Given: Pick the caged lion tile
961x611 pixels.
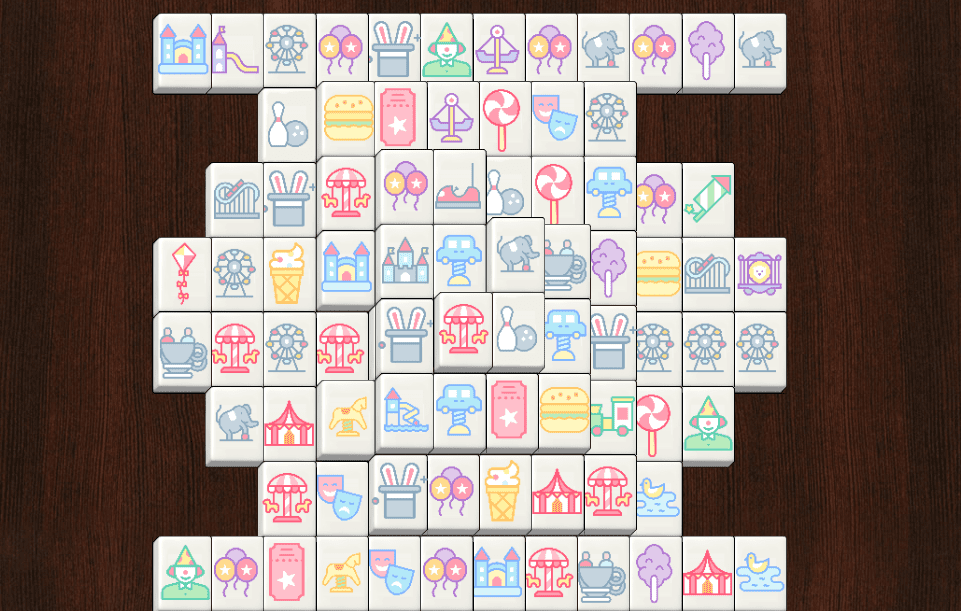Looking at the screenshot, I should [760, 274].
